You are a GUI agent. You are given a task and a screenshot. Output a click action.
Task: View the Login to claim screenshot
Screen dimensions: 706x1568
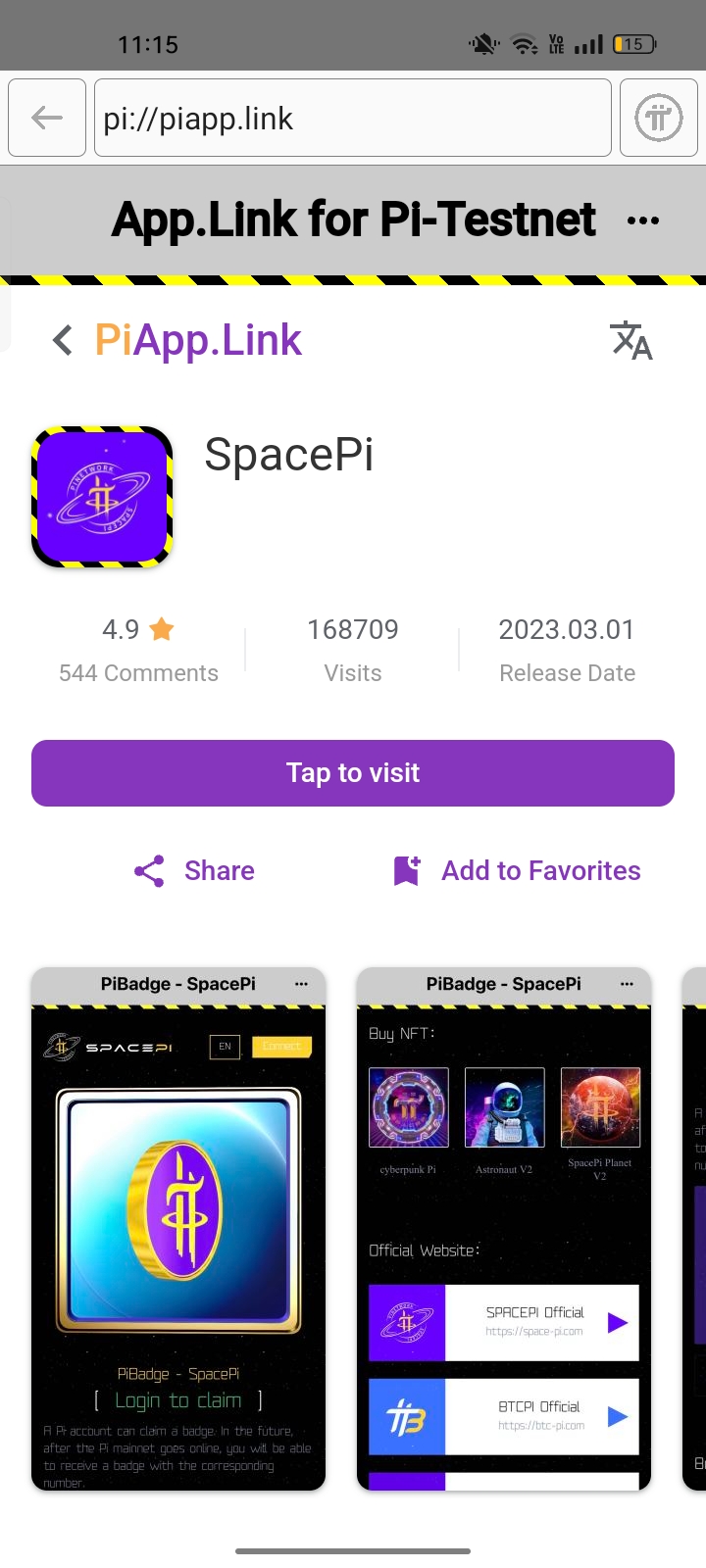pyautogui.click(x=178, y=1229)
